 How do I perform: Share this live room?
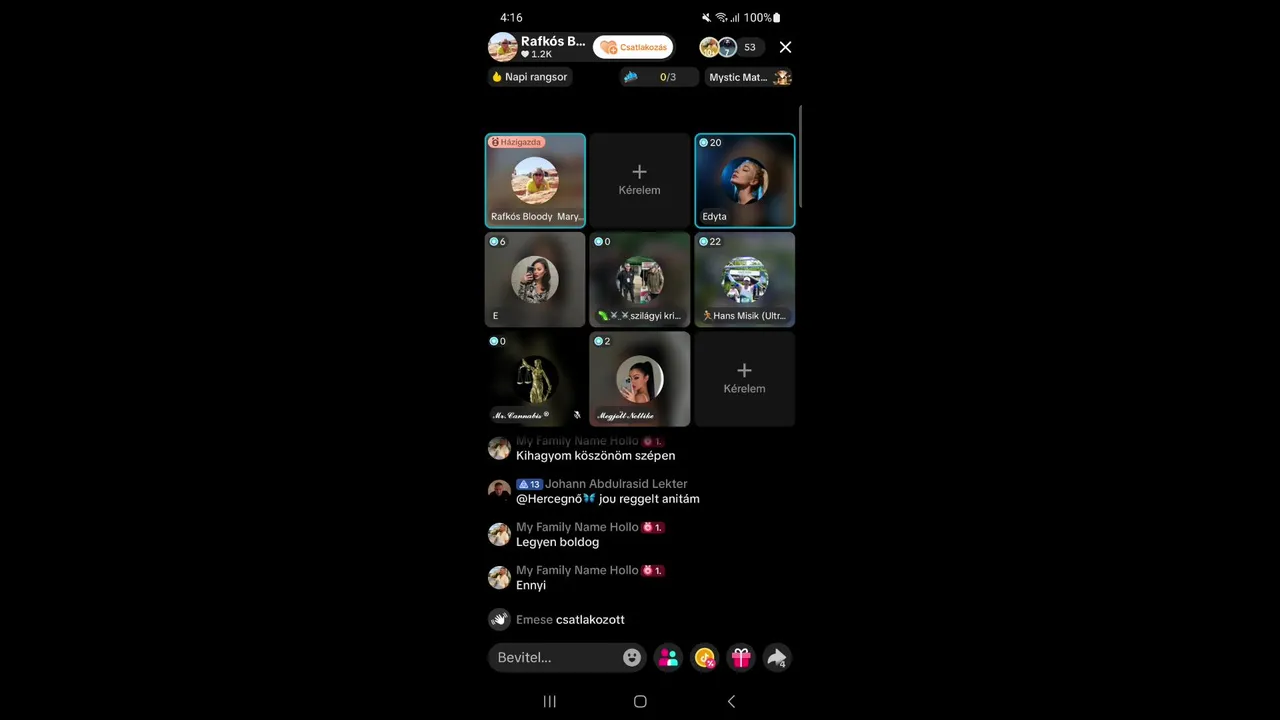pos(777,657)
